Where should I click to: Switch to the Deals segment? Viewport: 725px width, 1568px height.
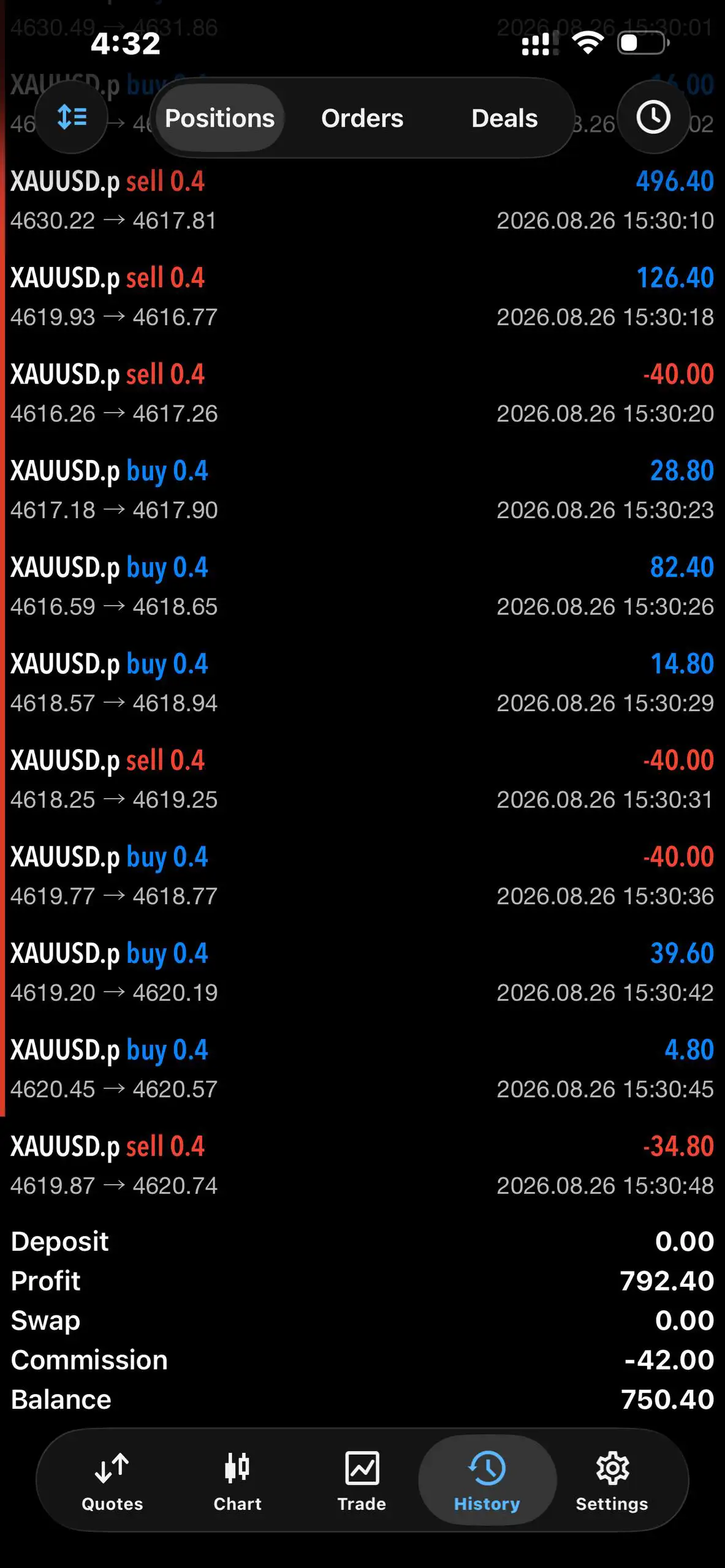point(504,118)
